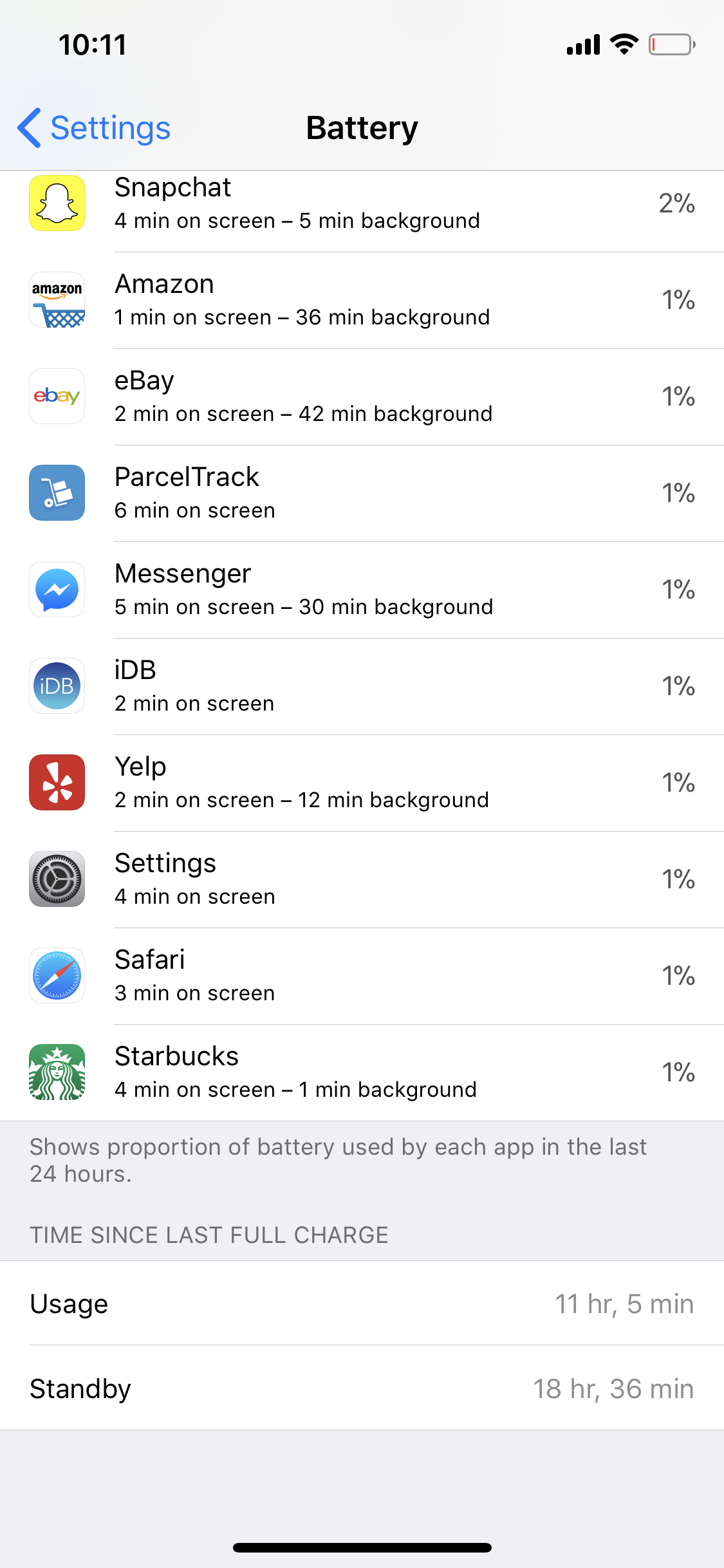
Task: Select the Safari battery usage row
Action: coord(362,976)
